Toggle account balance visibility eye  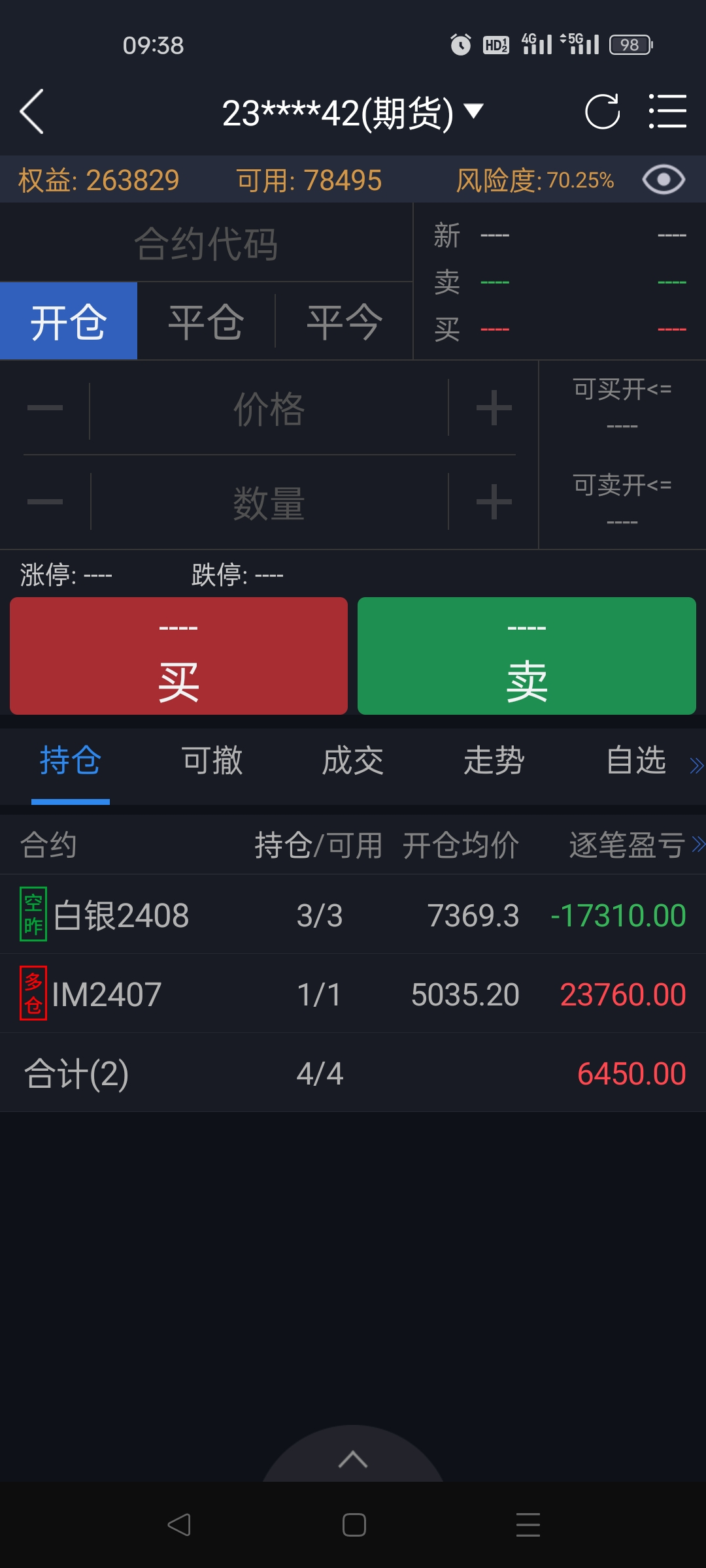(663, 180)
